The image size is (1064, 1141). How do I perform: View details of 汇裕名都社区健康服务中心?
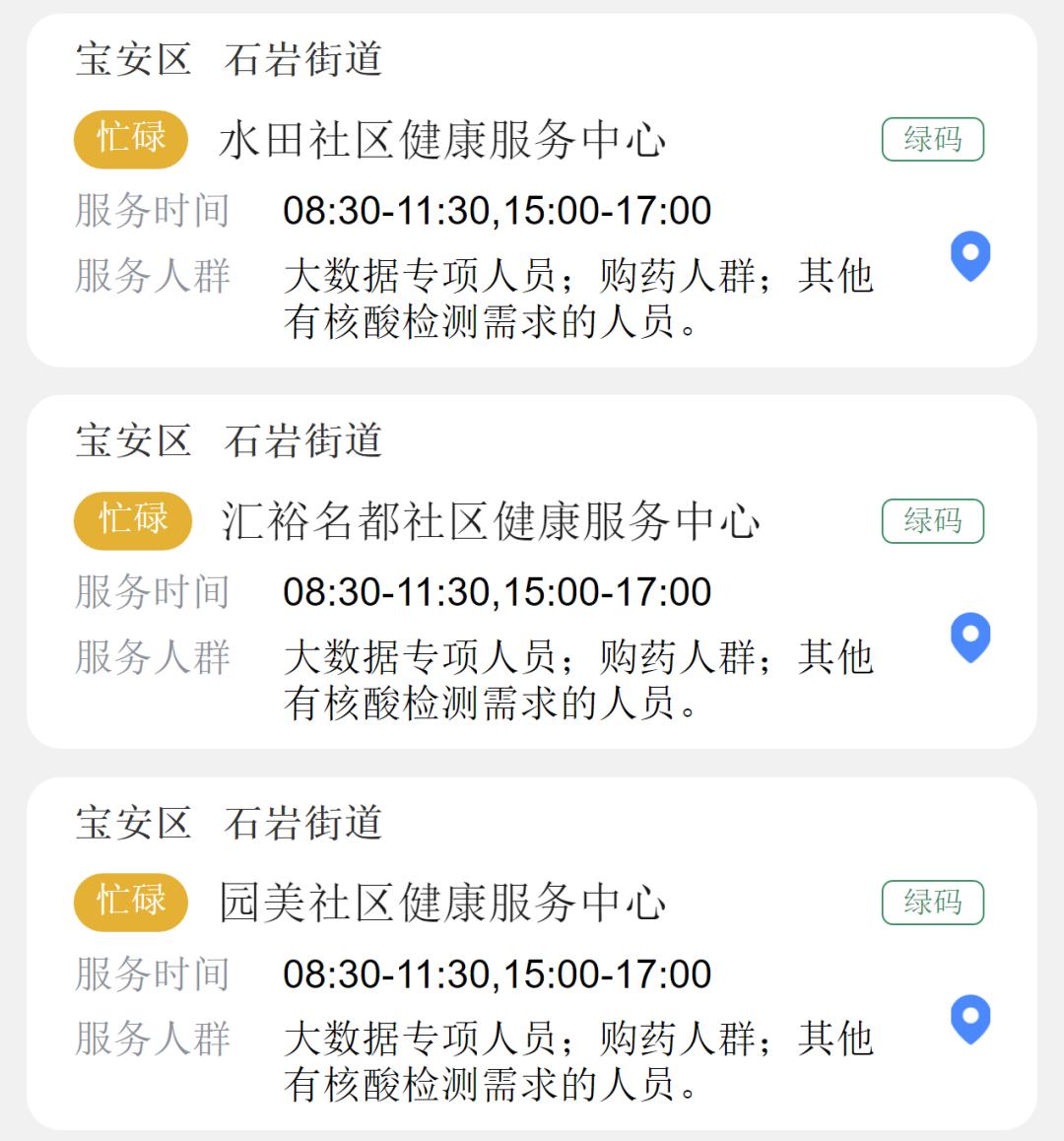click(490, 521)
